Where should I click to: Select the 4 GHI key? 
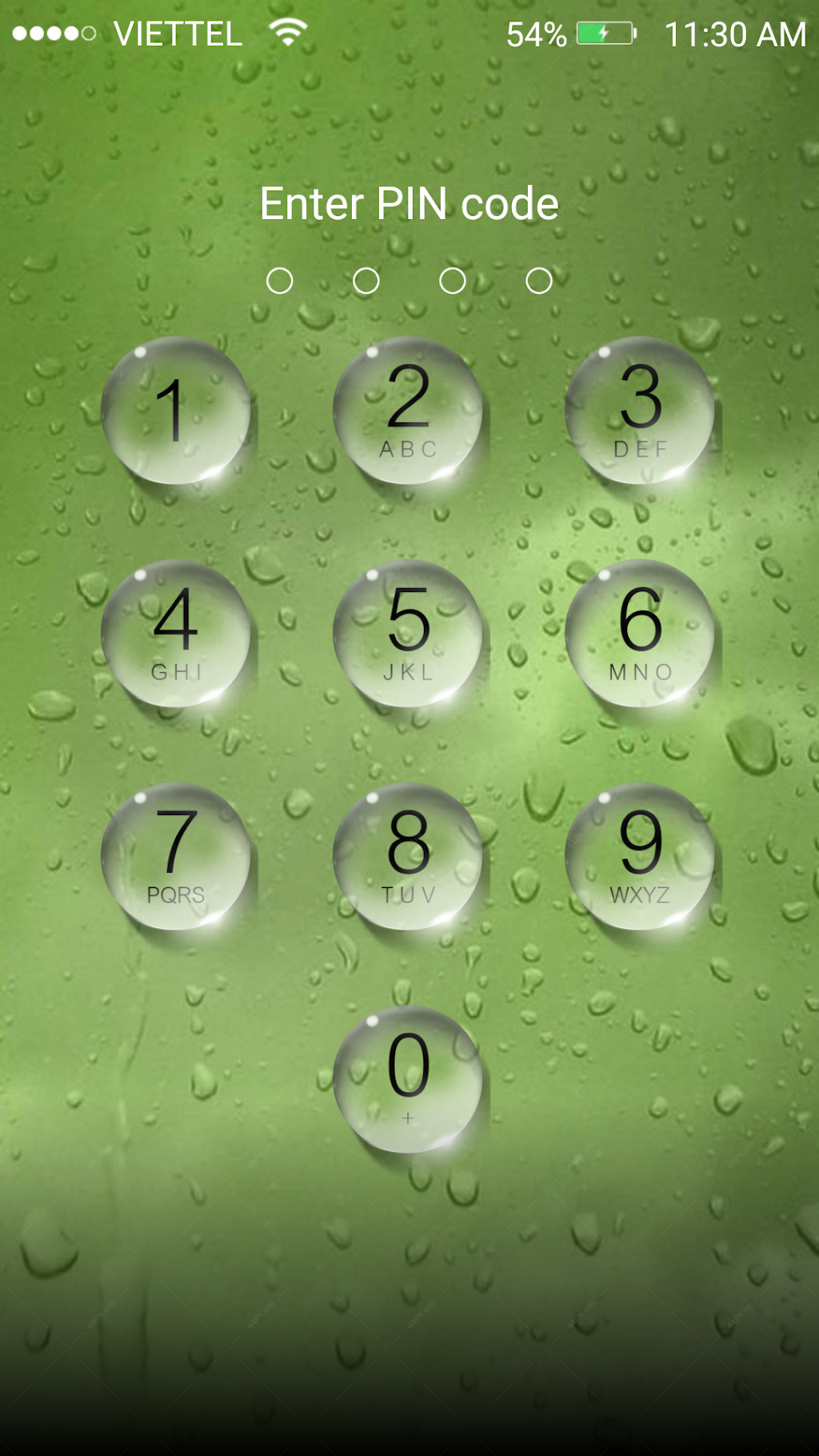pos(175,634)
